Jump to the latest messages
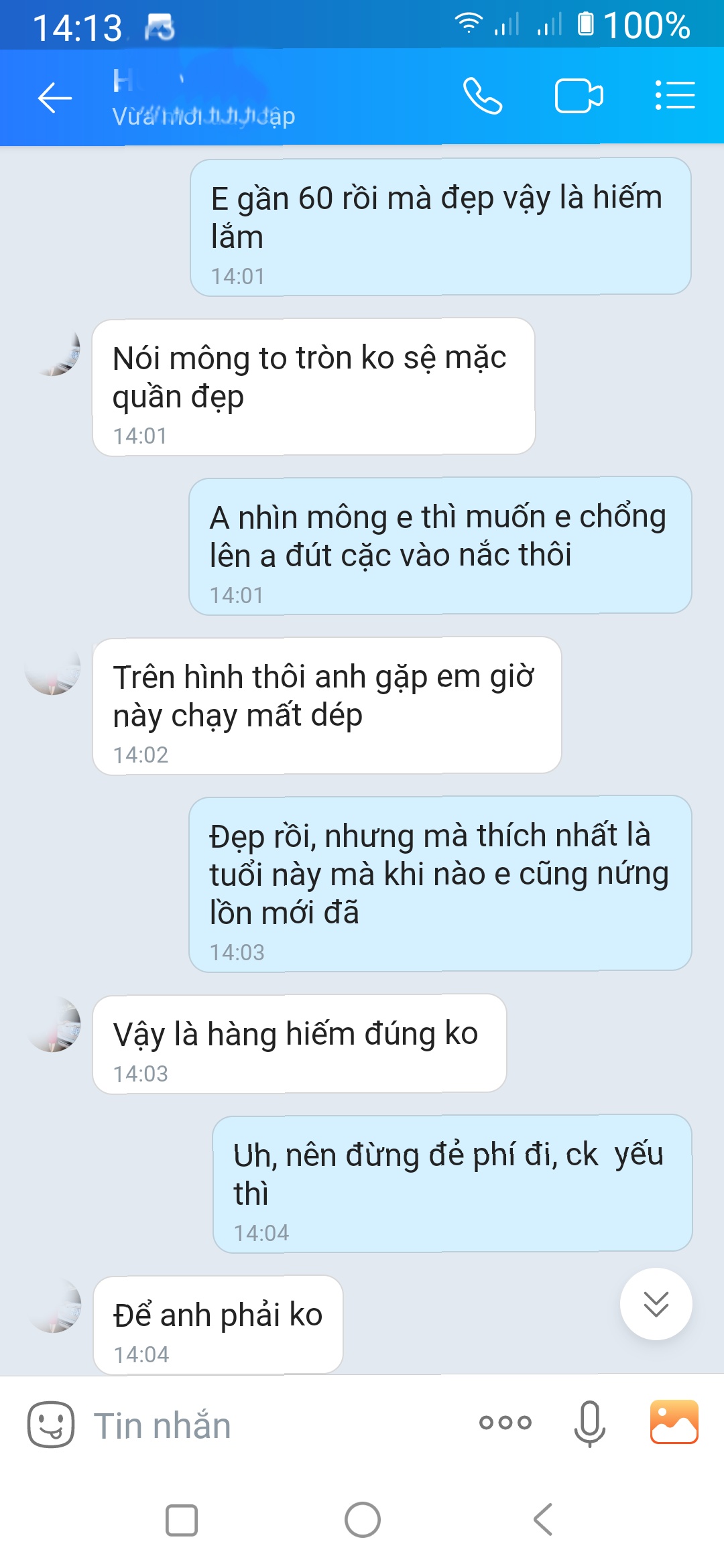 [656, 1303]
